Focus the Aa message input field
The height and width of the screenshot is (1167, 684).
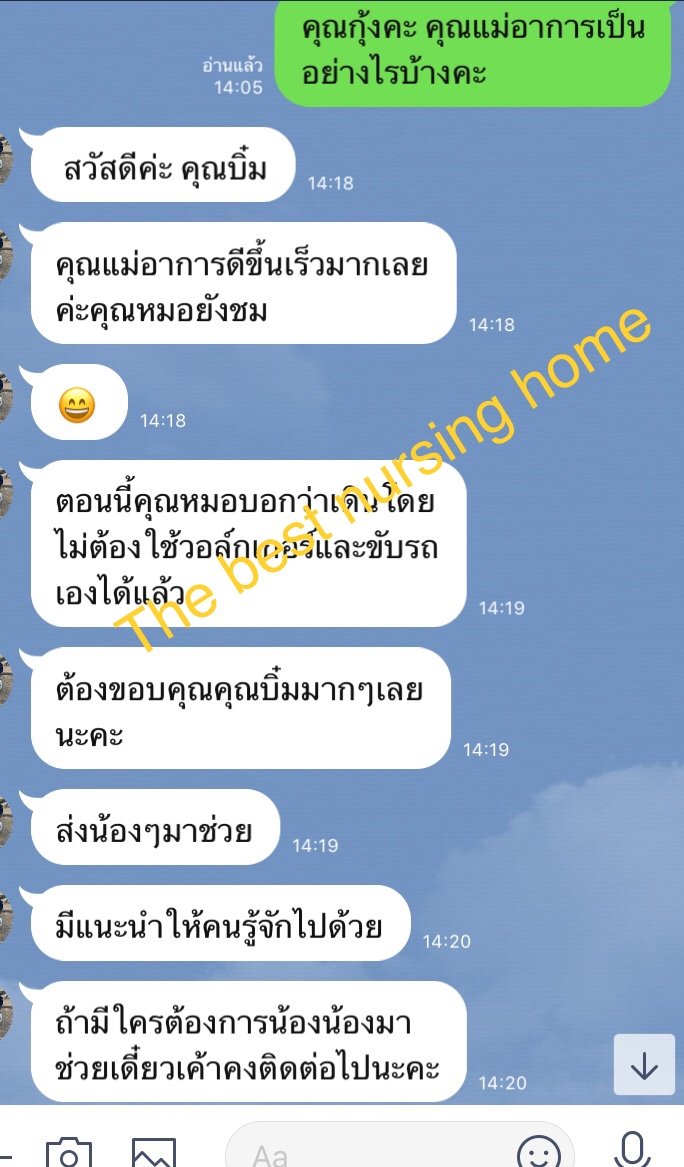pyautogui.click(x=370, y=1154)
